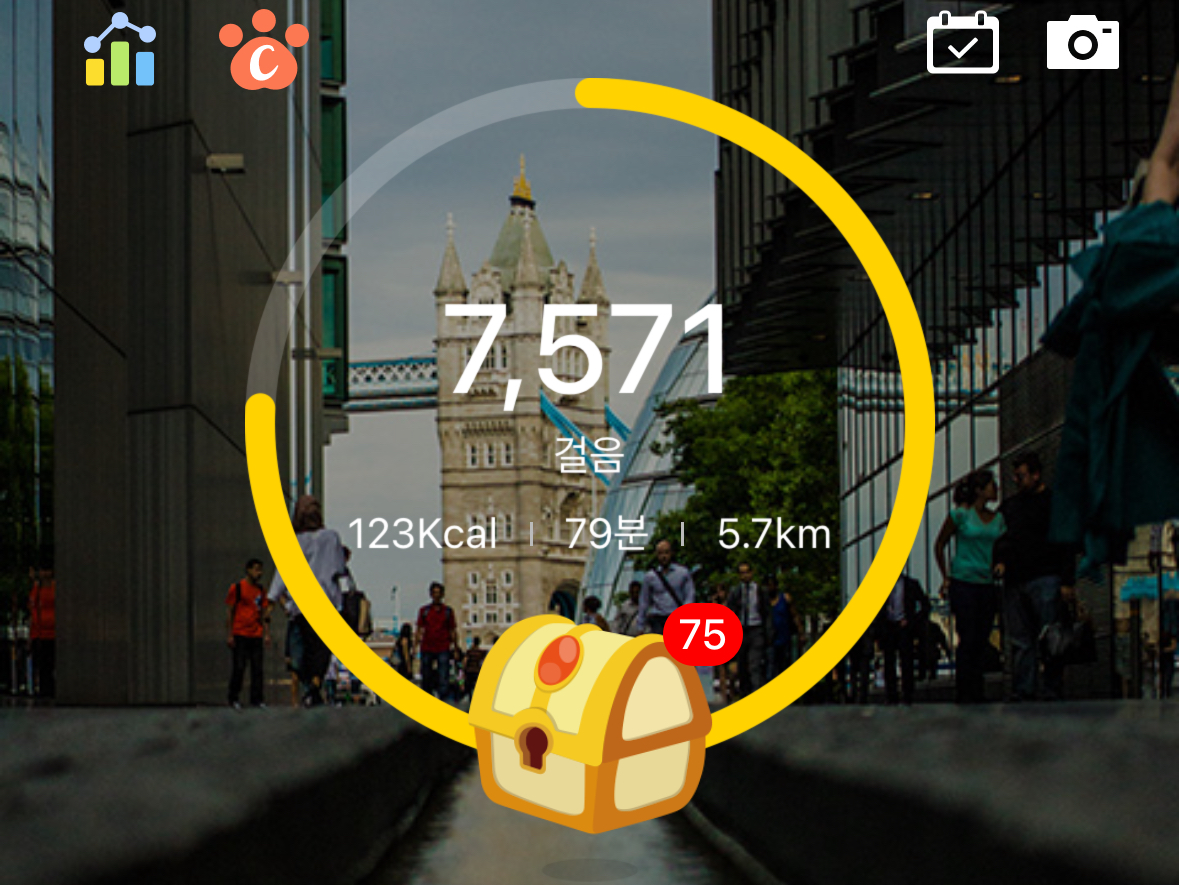This screenshot has width=1179, height=885.
Task: Tap the orange paw C icon
Action: point(264,51)
